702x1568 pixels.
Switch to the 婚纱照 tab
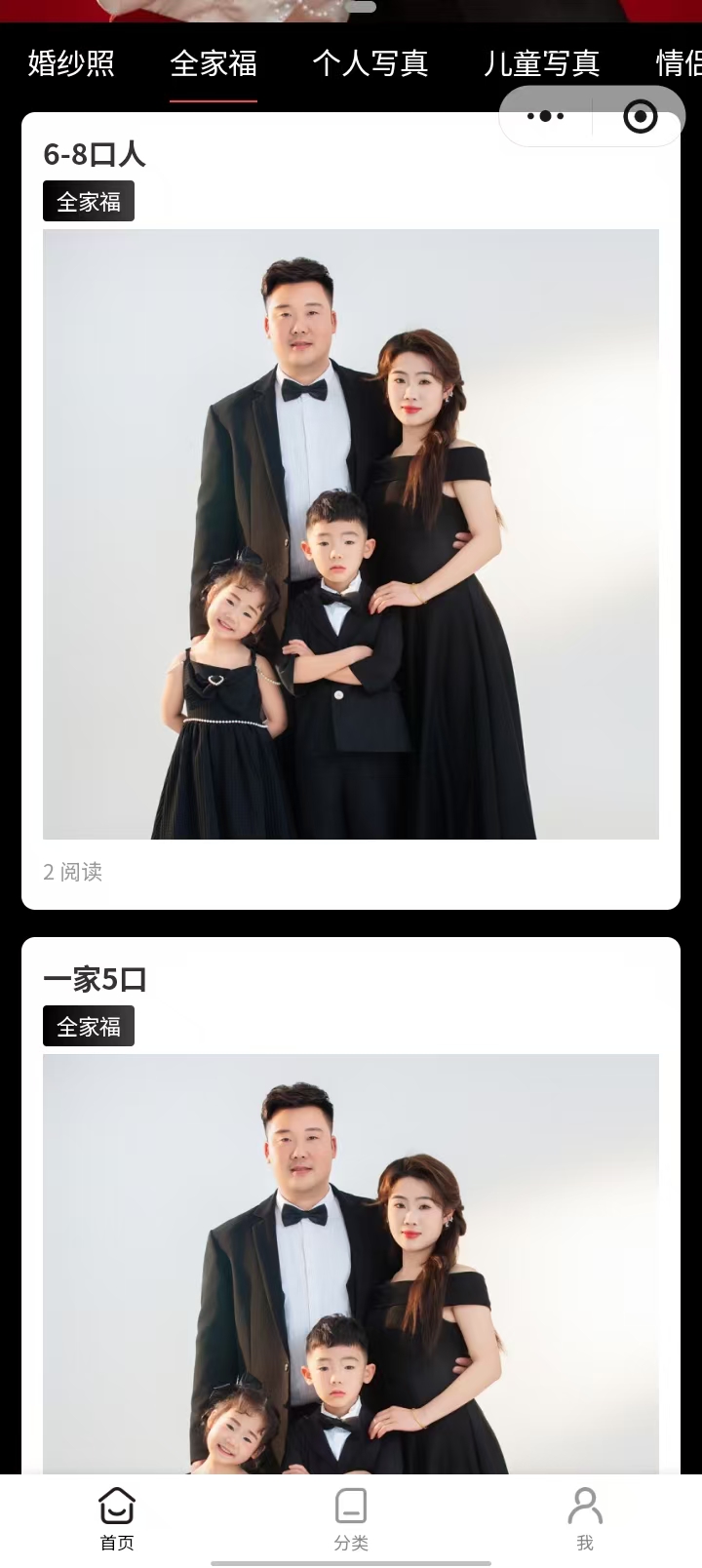[71, 64]
